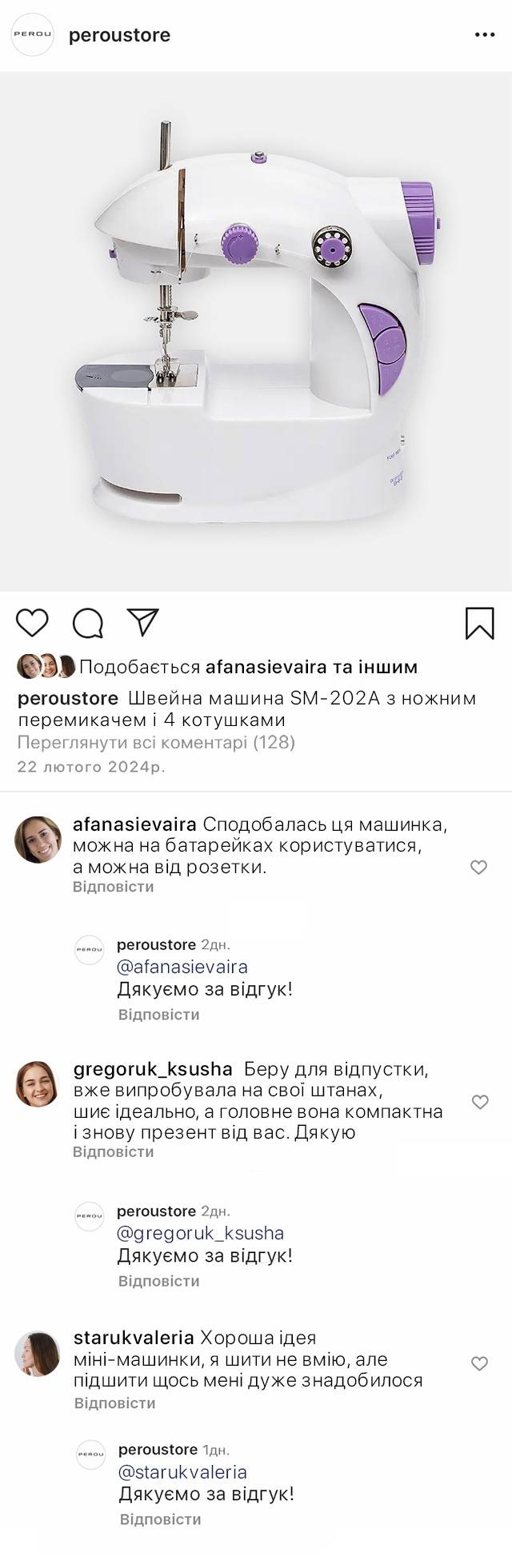The width and height of the screenshot is (512, 1568).
Task: Like gregoruk_ksusha's comment
Action: pyautogui.click(x=479, y=1103)
